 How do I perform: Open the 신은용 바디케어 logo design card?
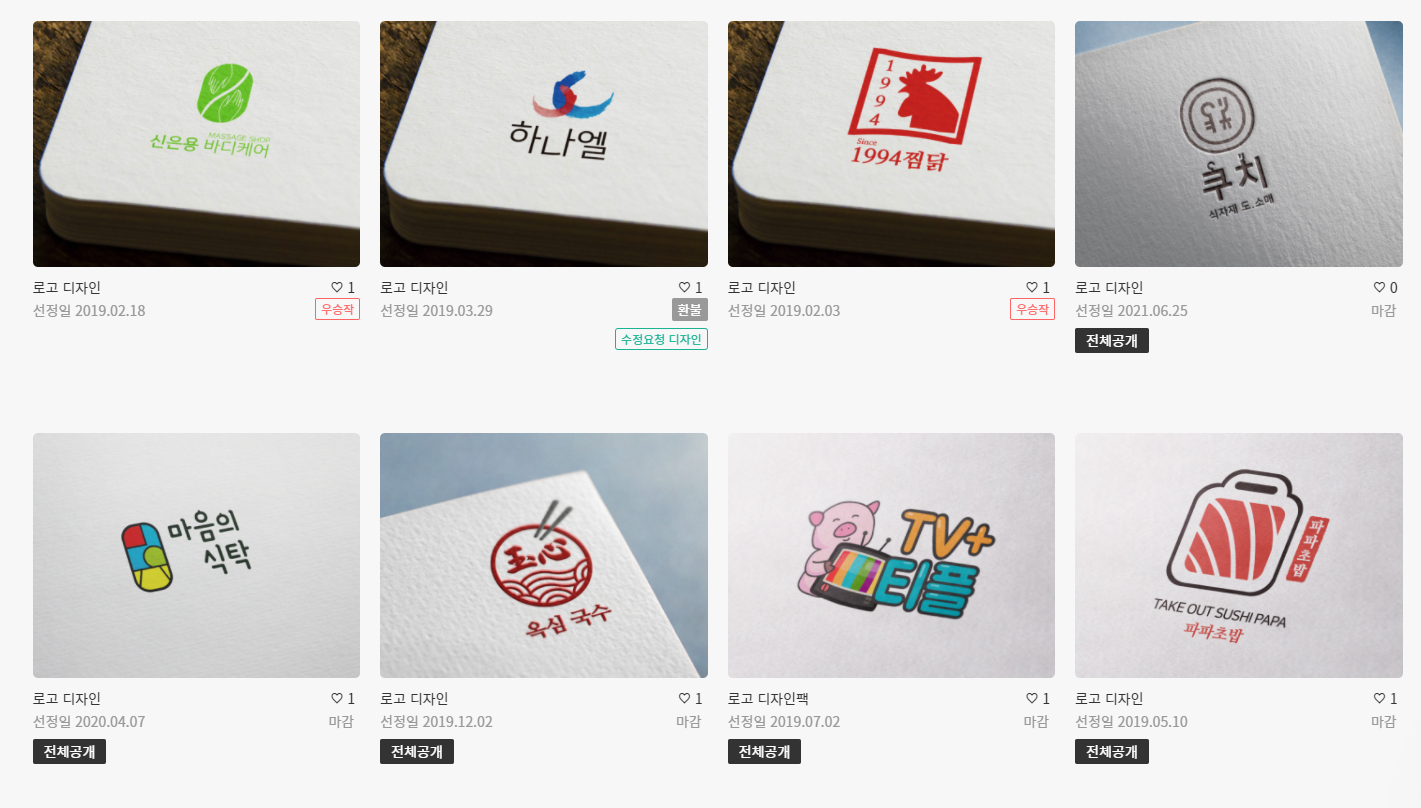click(196, 144)
